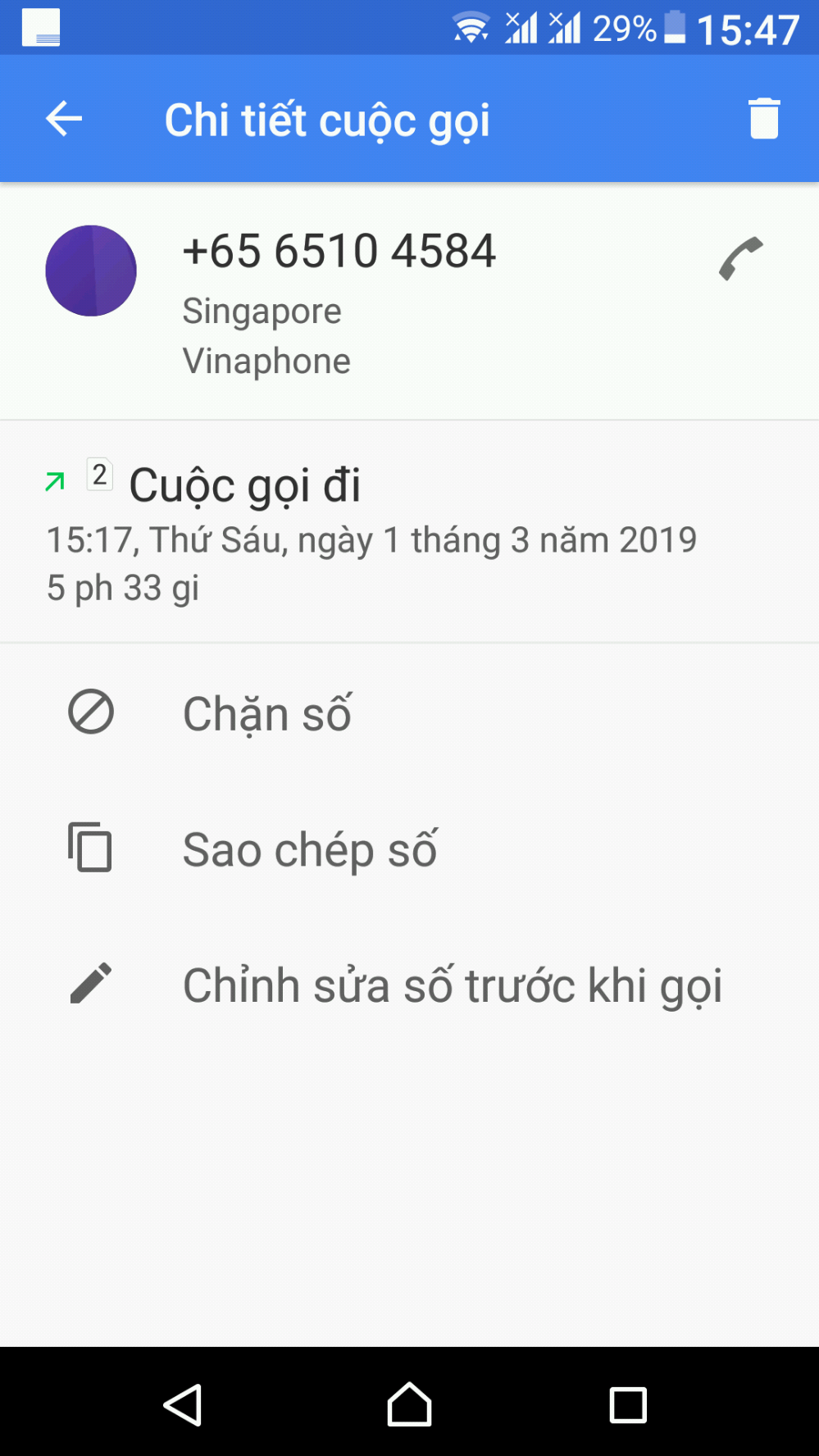Go back from call details
819x1456 pixels.
click(x=64, y=120)
